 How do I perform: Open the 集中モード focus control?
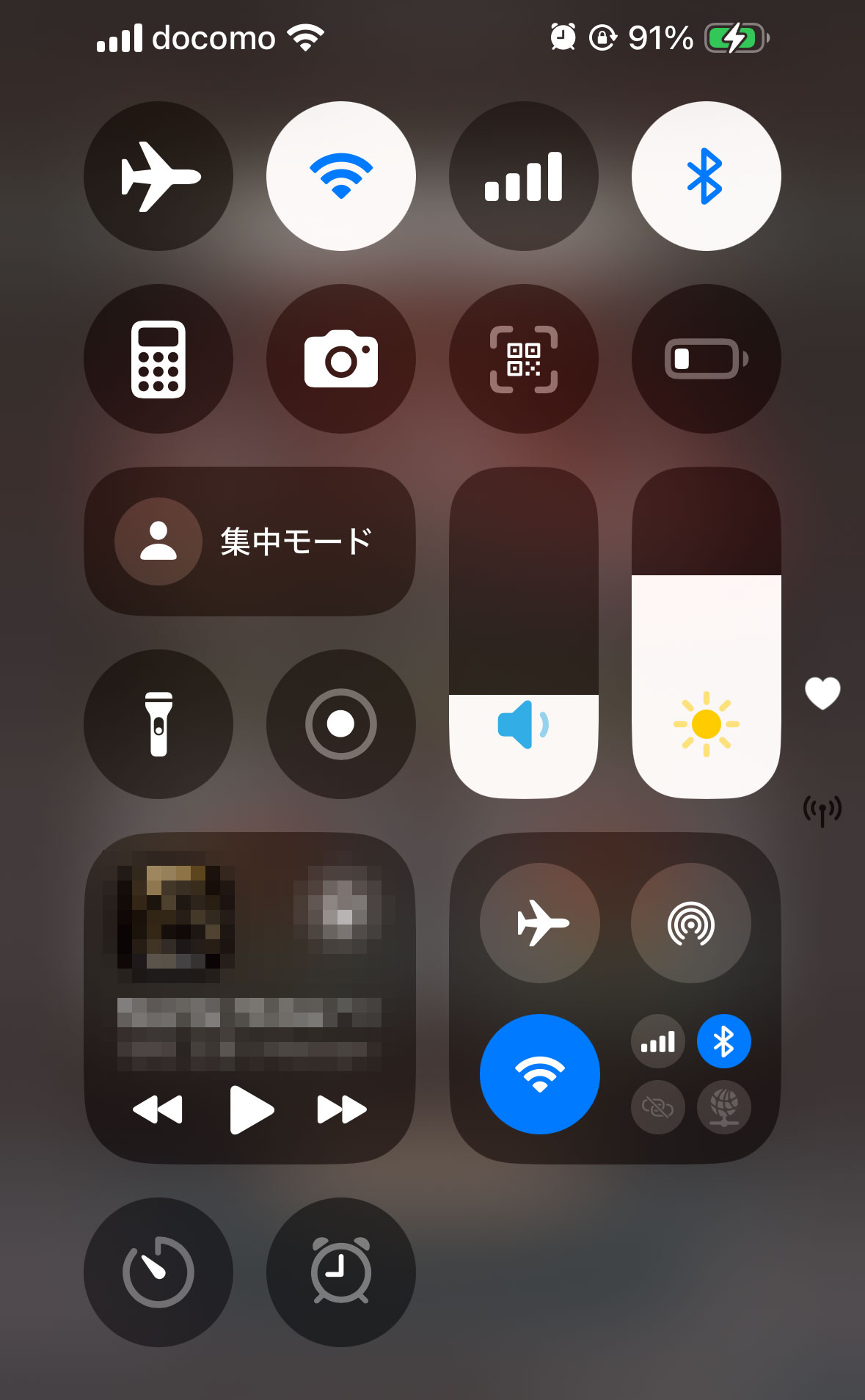click(x=249, y=542)
